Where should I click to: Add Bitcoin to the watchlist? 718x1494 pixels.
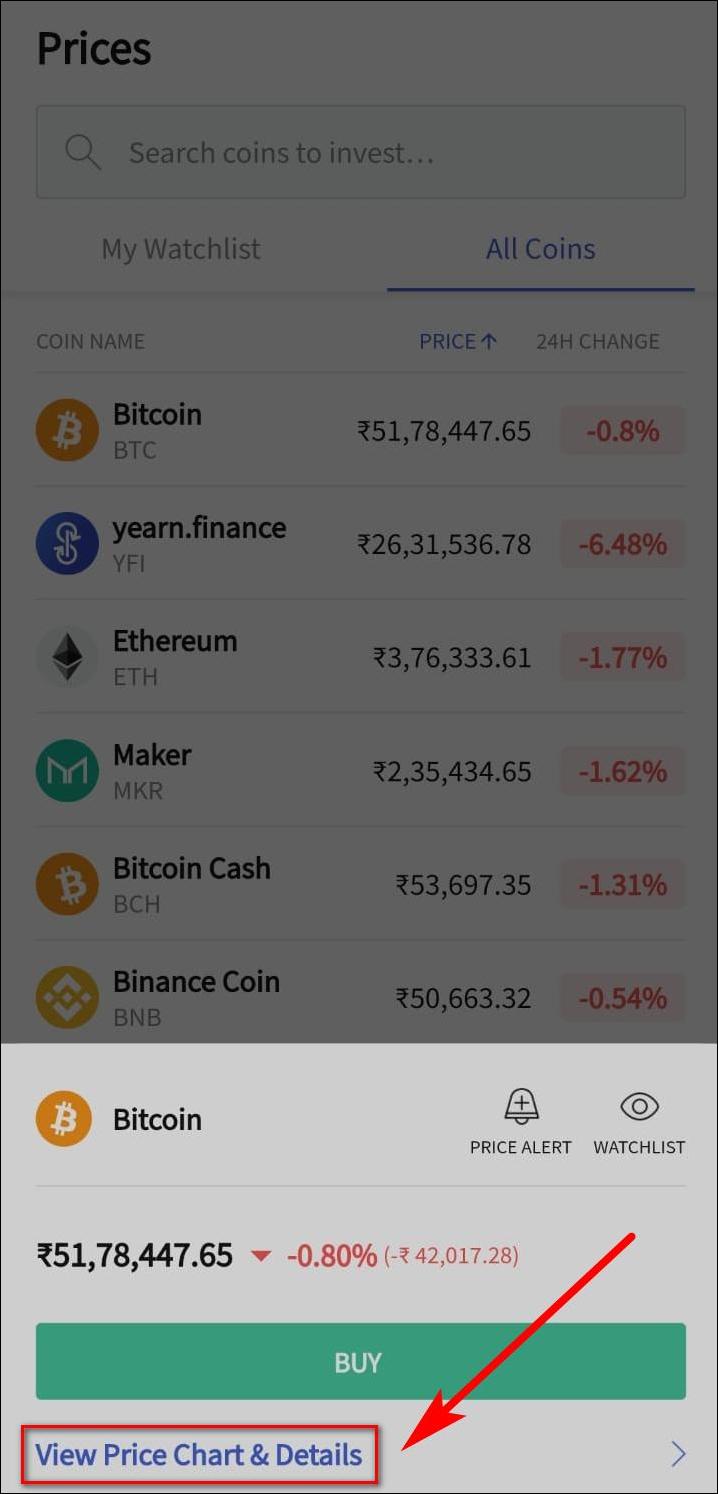pos(639,1121)
